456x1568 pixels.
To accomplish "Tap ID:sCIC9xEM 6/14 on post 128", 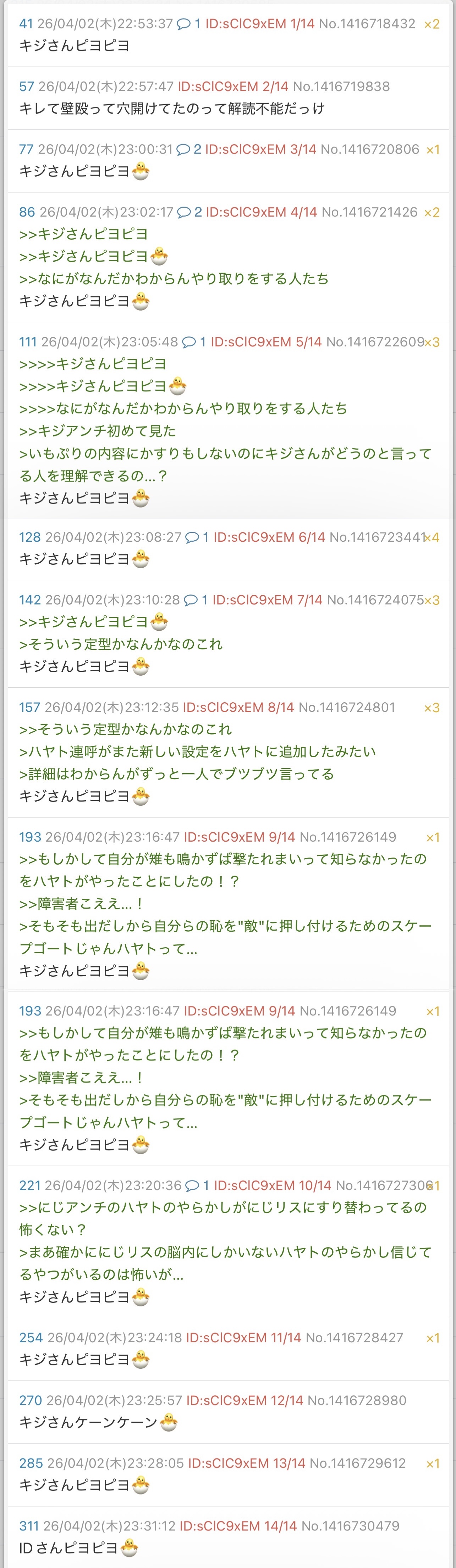I will [x=269, y=537].
